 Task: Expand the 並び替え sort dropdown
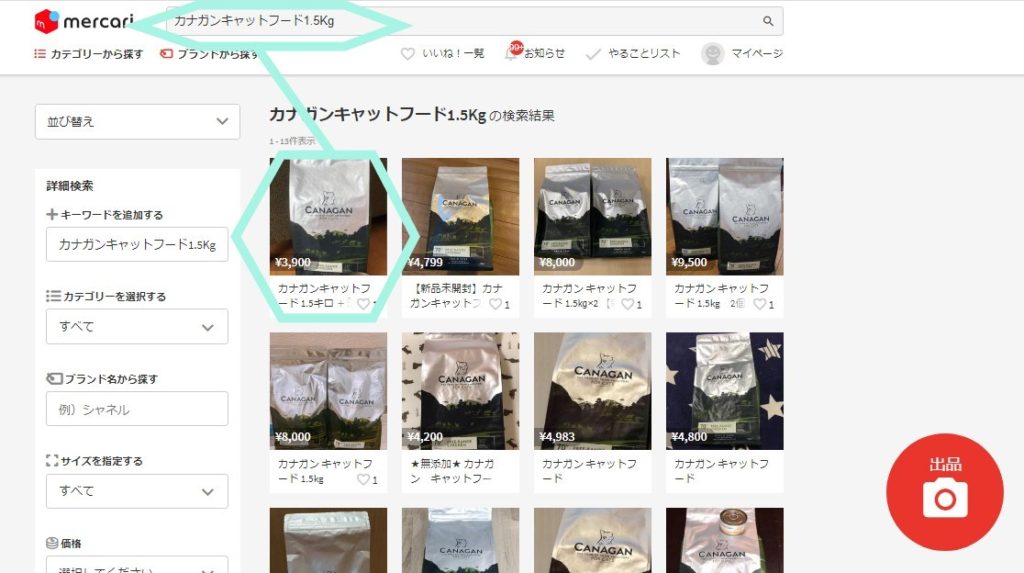(x=137, y=122)
